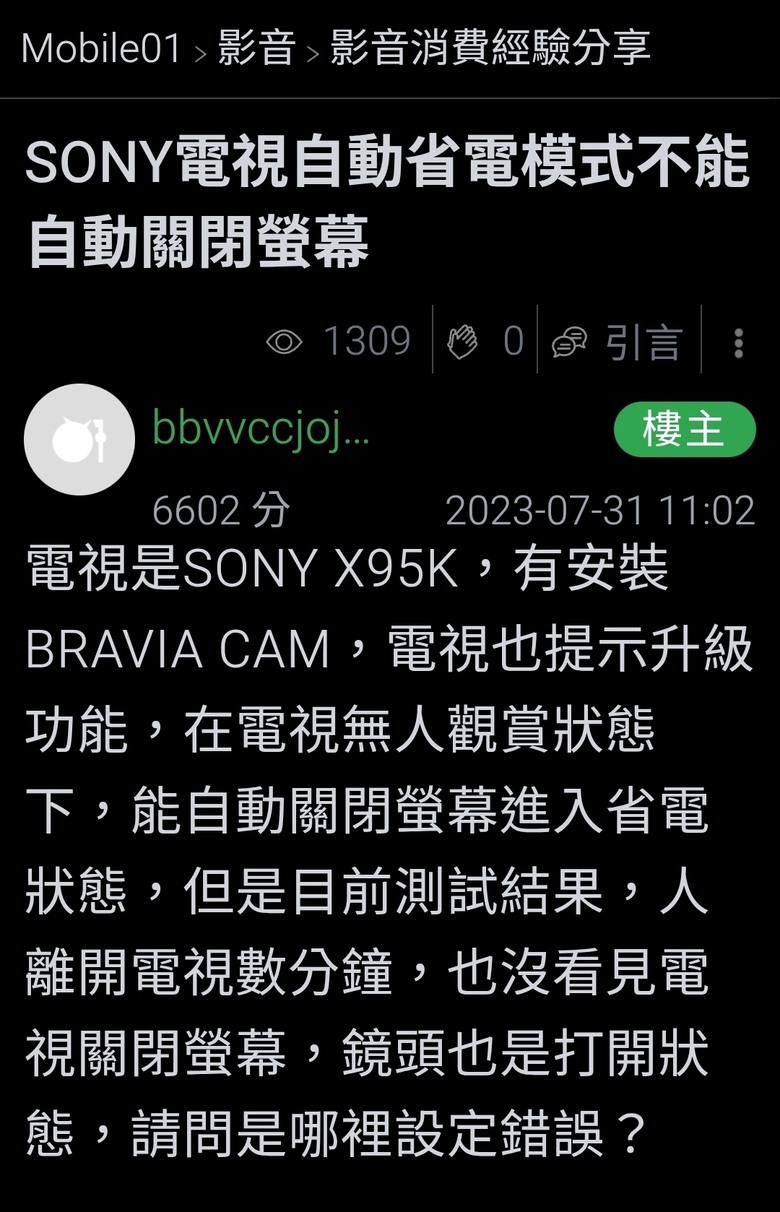
Task: View the poster's avatar profile
Action: [x=79, y=440]
